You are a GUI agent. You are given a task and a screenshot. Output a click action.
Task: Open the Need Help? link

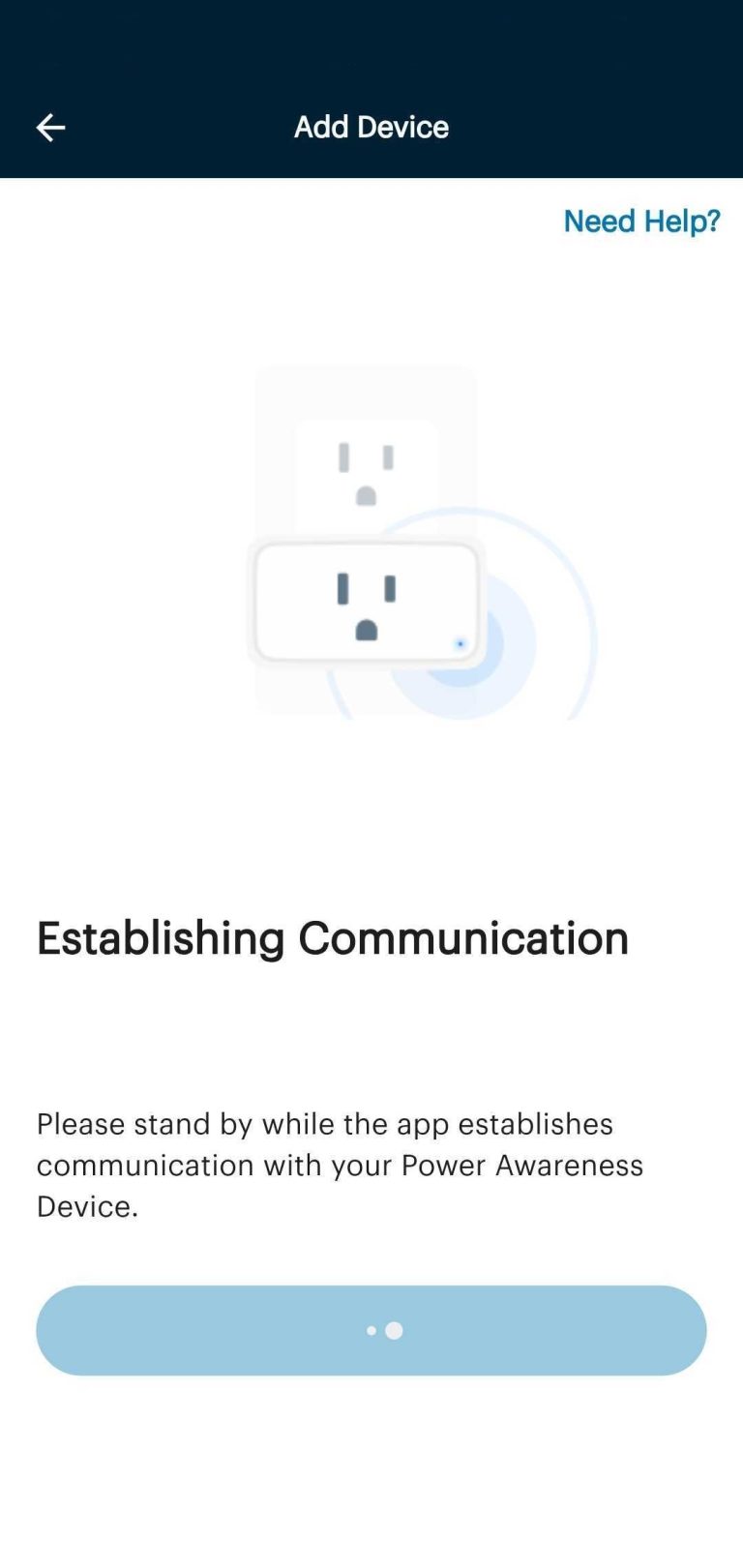pos(641,222)
